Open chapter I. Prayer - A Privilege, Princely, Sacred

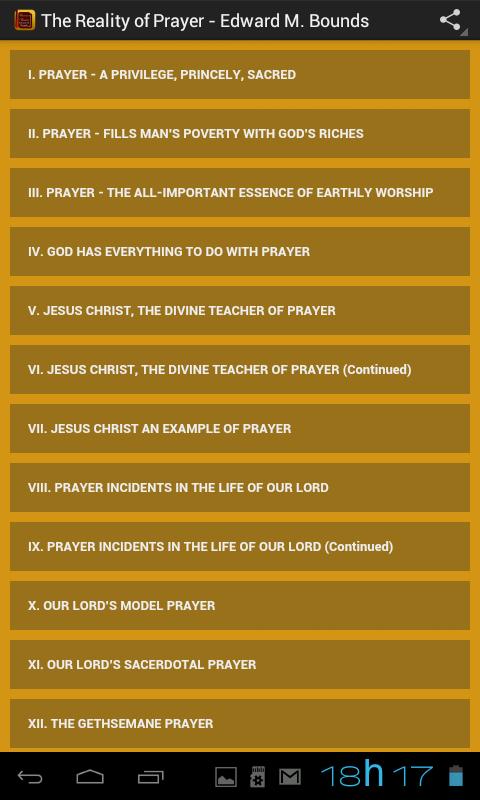tap(240, 74)
